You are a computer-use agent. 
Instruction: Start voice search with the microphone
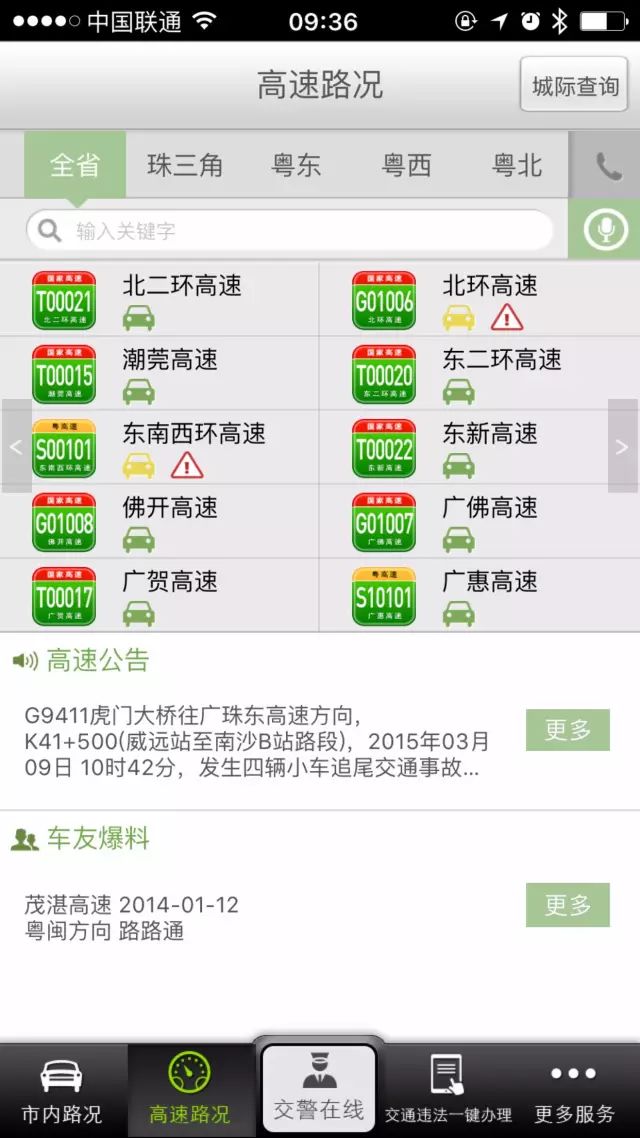click(x=604, y=230)
